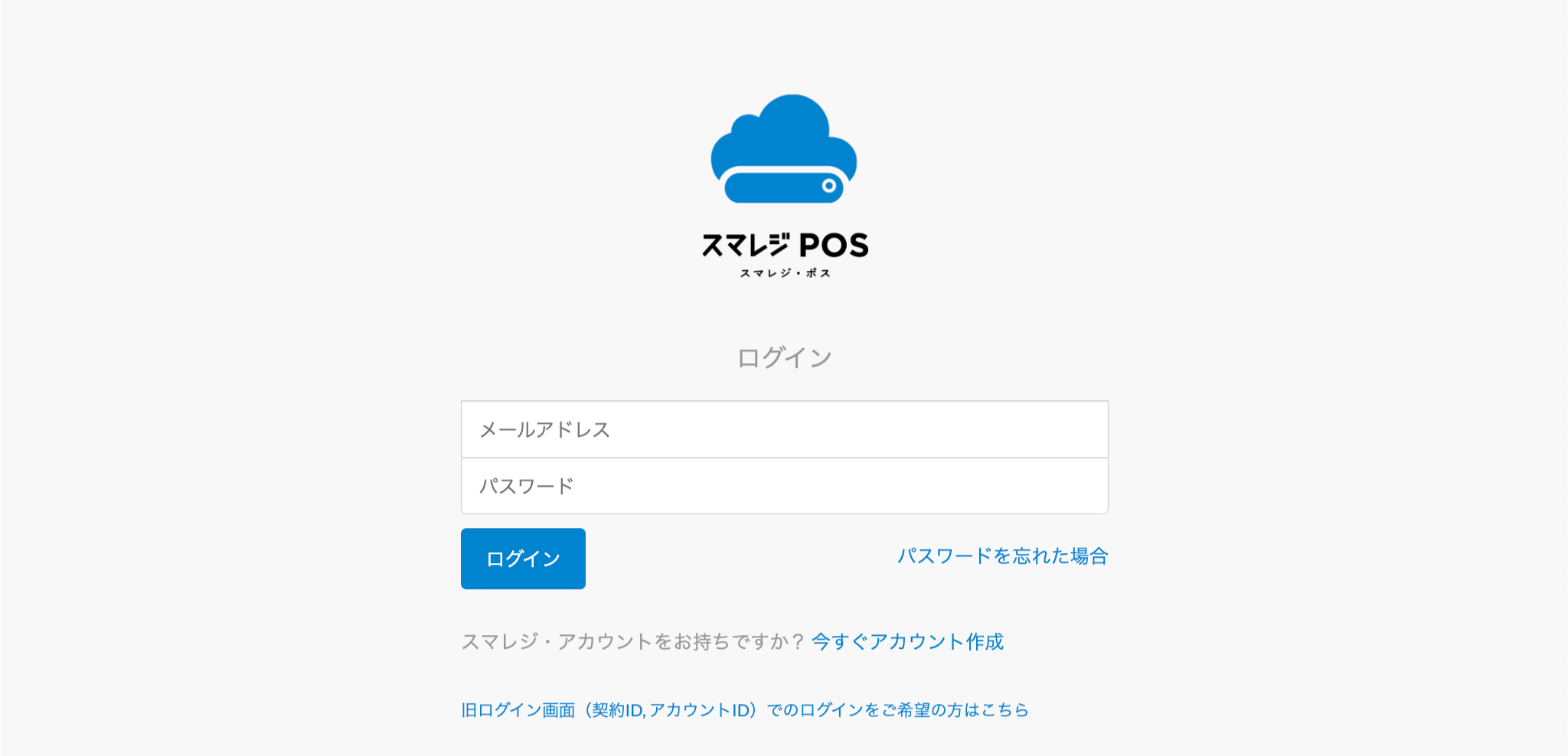
Task: Open 今すぐアカウント作成 link
Action: coord(907,641)
